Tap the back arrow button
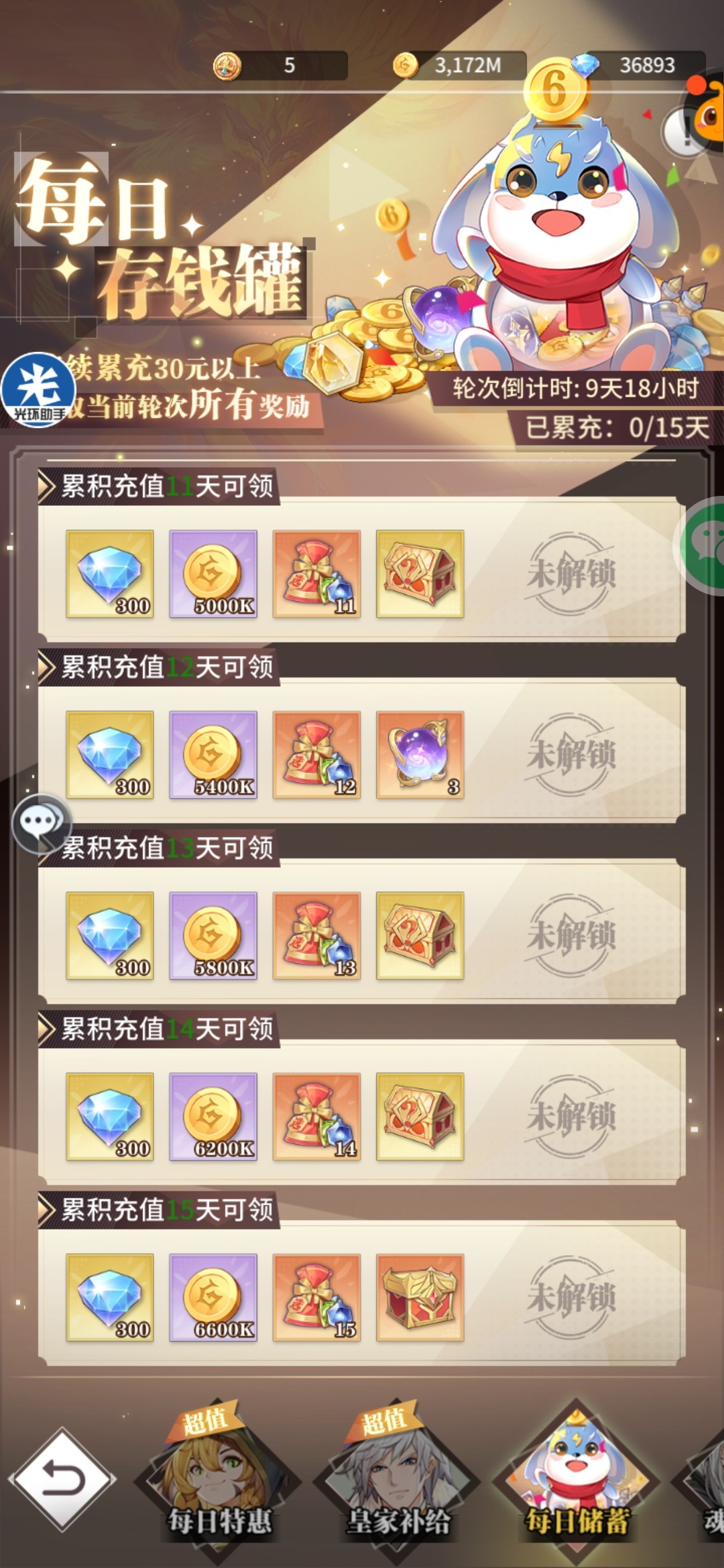The height and width of the screenshot is (1568, 724). pyautogui.click(x=62, y=1479)
